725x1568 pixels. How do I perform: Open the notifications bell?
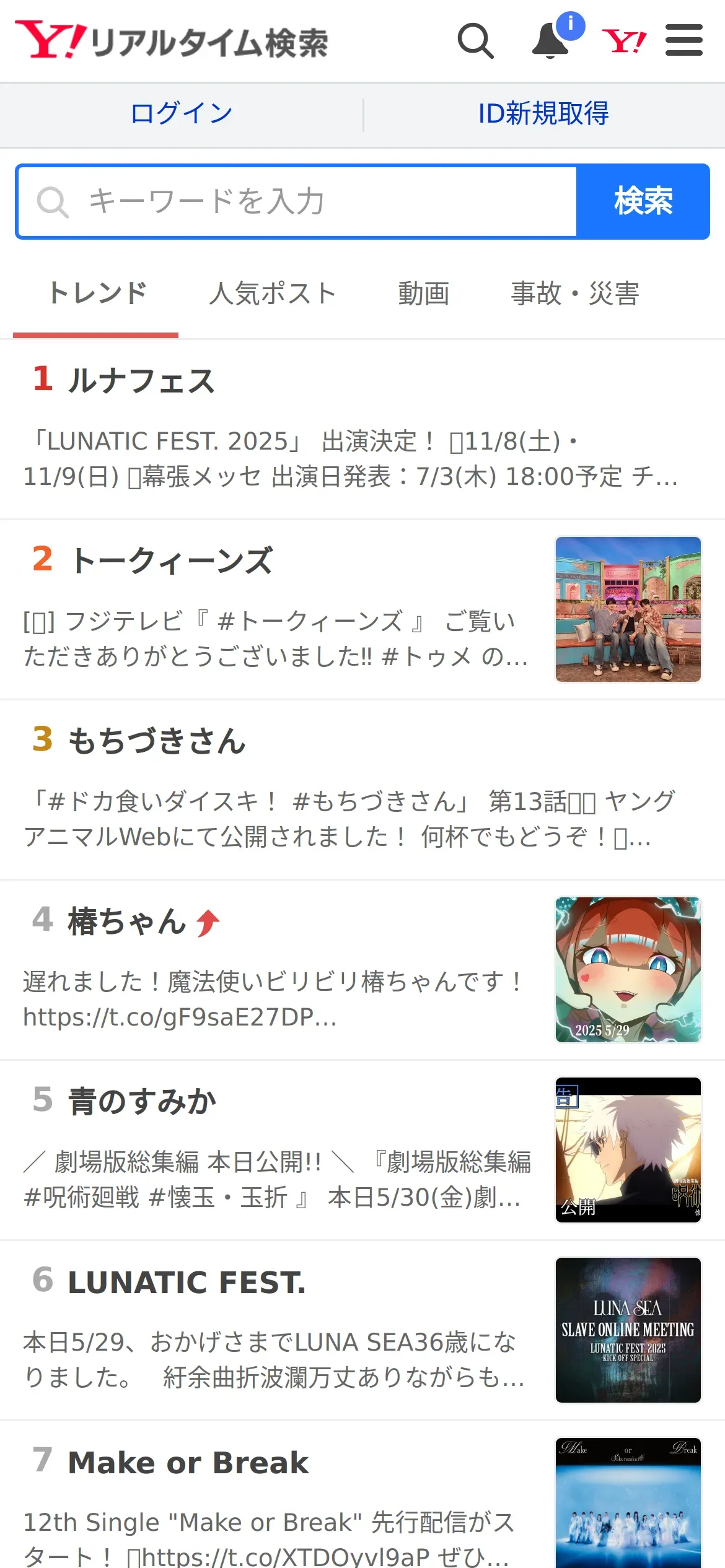pos(551,41)
